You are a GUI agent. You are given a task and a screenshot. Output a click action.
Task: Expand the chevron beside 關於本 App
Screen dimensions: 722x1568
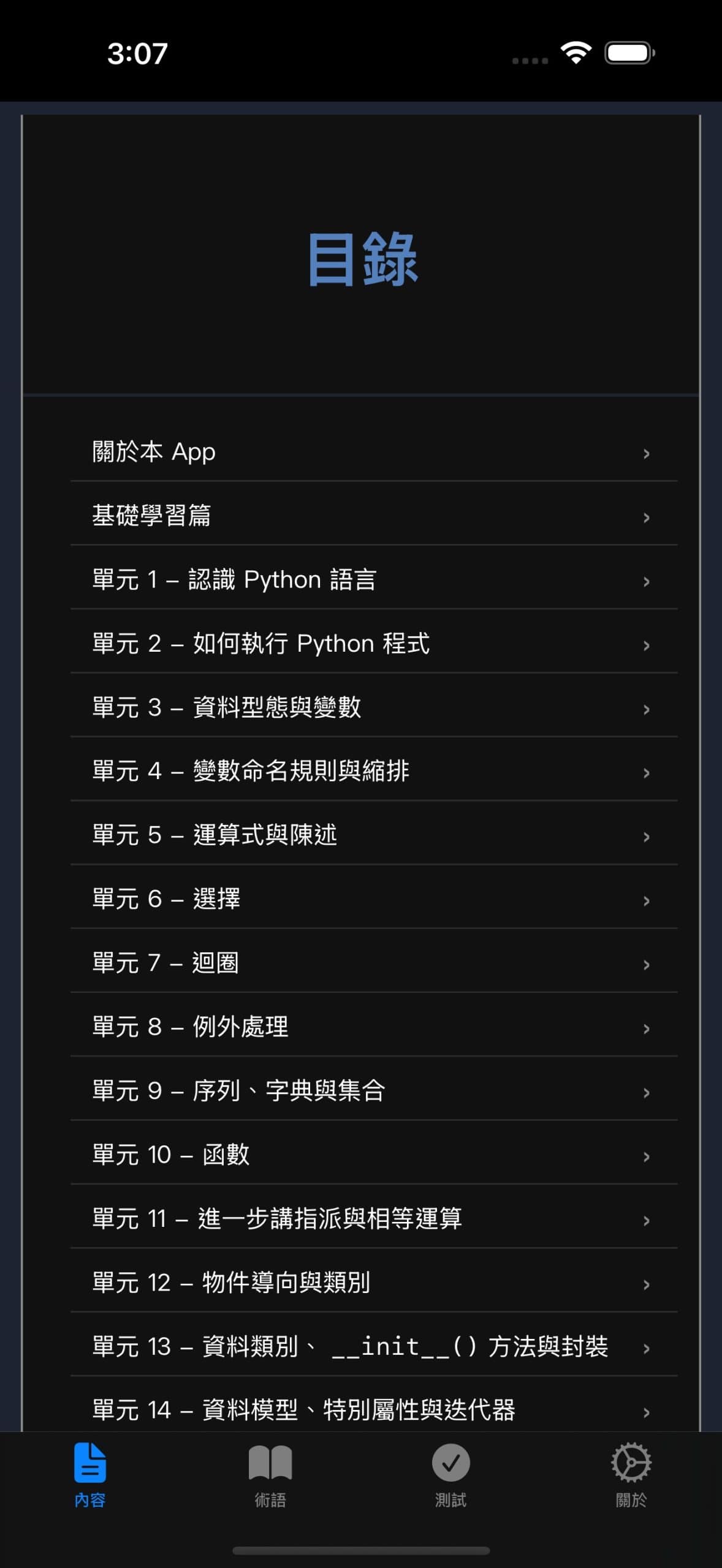647,453
